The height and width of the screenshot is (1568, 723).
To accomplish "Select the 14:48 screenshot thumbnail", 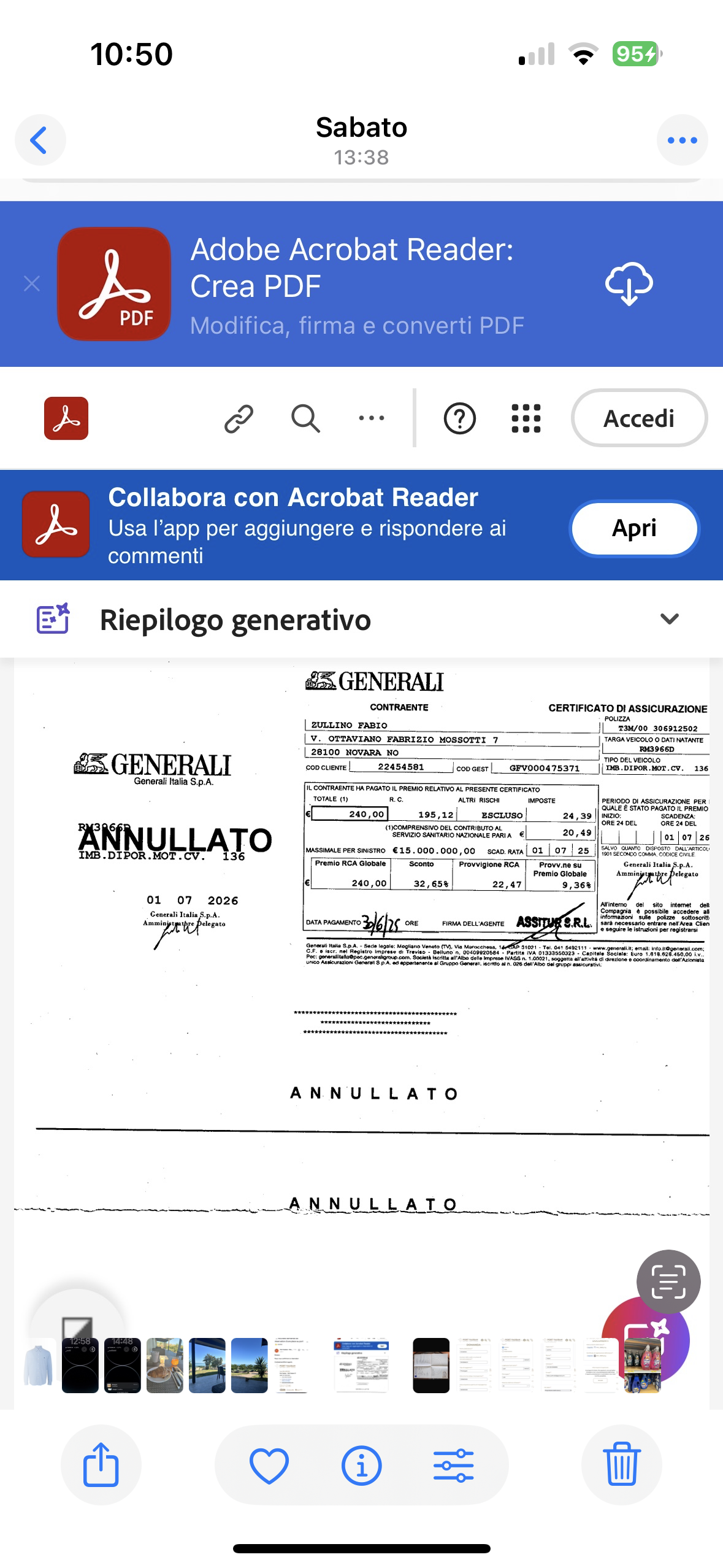I will click(123, 1365).
